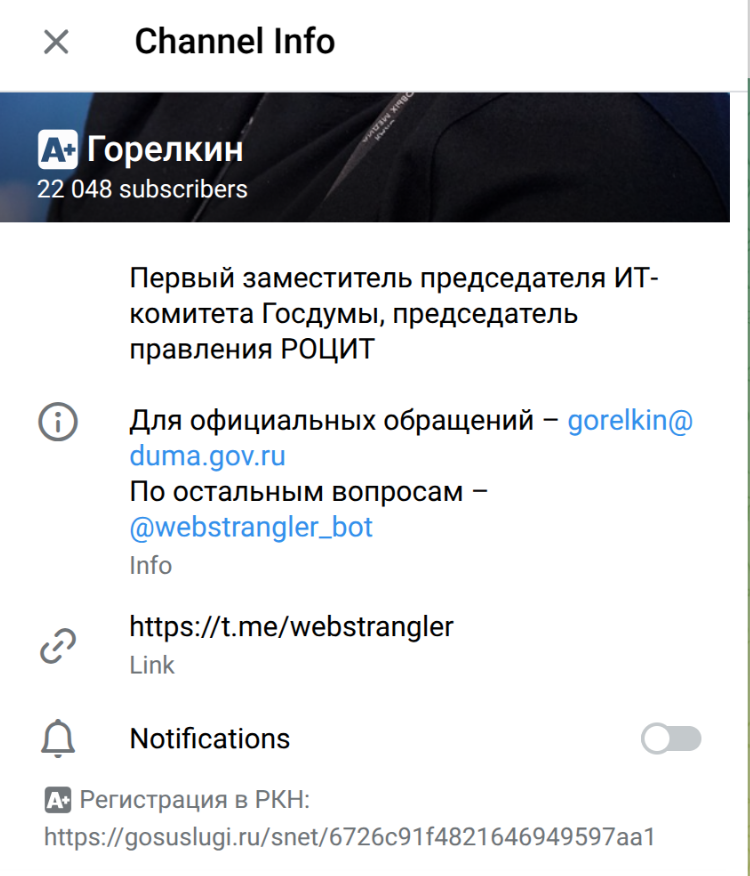Close the Channel Info panel
Image resolution: width=750 pixels, height=876 pixels.
(x=57, y=42)
